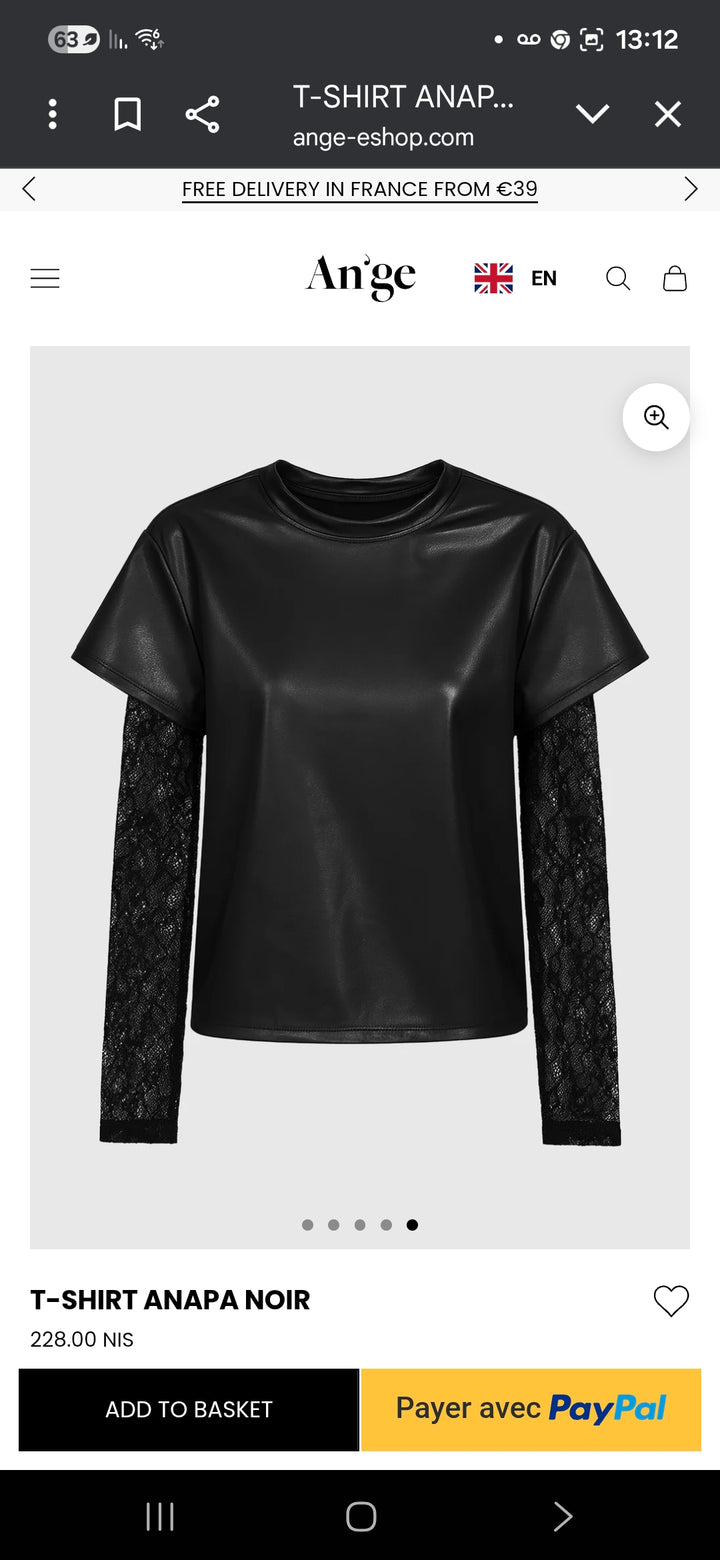Tap the ange-eshop.com address label
The image size is (720, 1560).
(382, 138)
